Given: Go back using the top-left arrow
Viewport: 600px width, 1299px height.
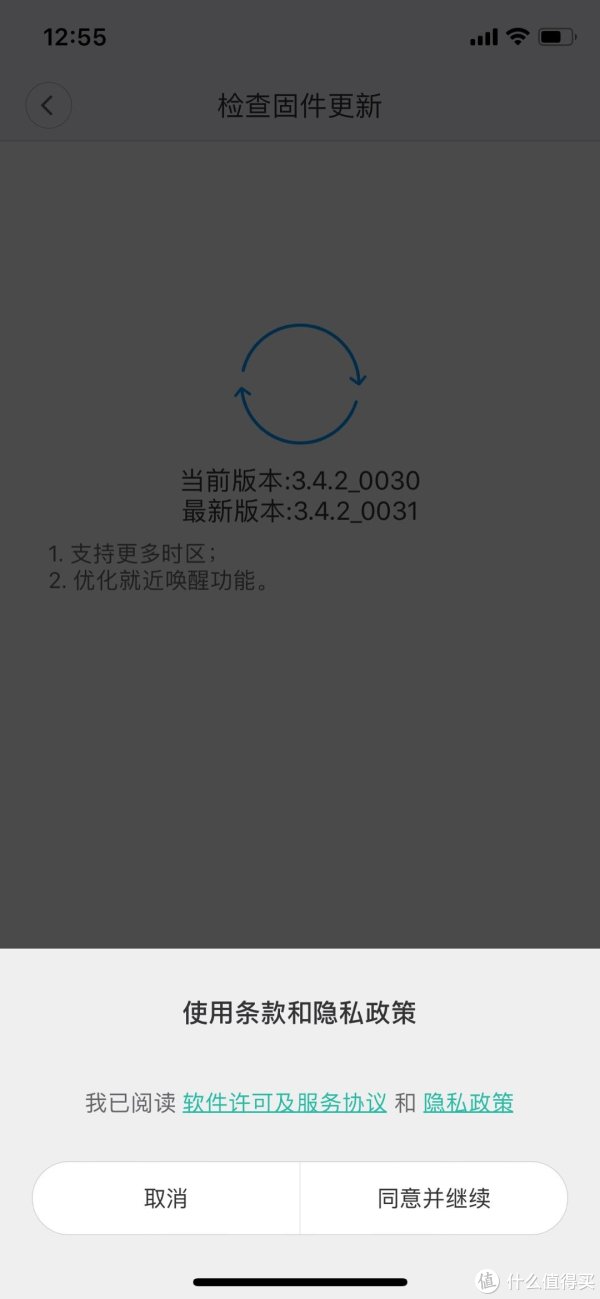Looking at the screenshot, I should [48, 105].
